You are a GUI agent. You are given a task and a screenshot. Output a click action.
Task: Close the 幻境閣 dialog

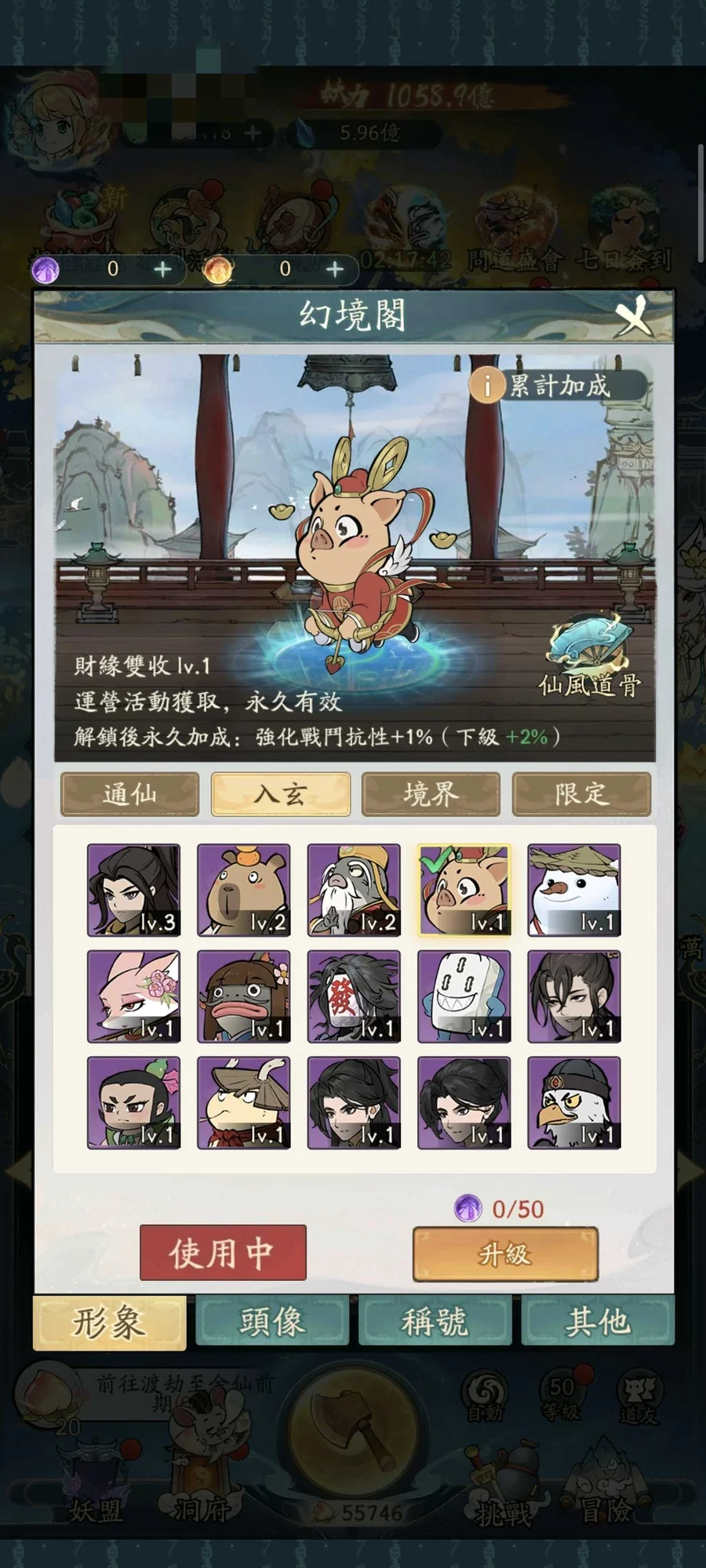tap(634, 317)
